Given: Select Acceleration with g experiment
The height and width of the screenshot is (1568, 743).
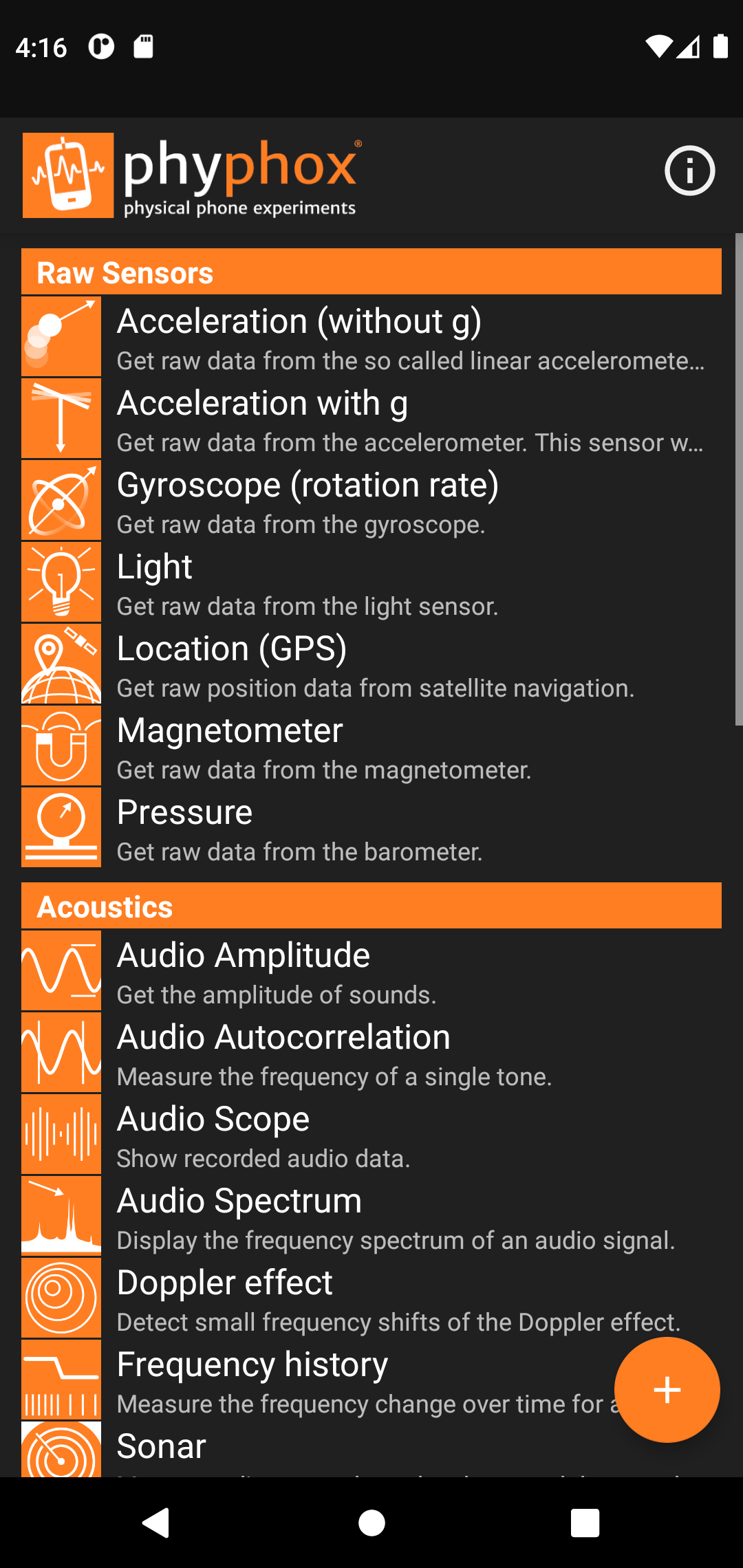Looking at the screenshot, I should click(x=371, y=419).
